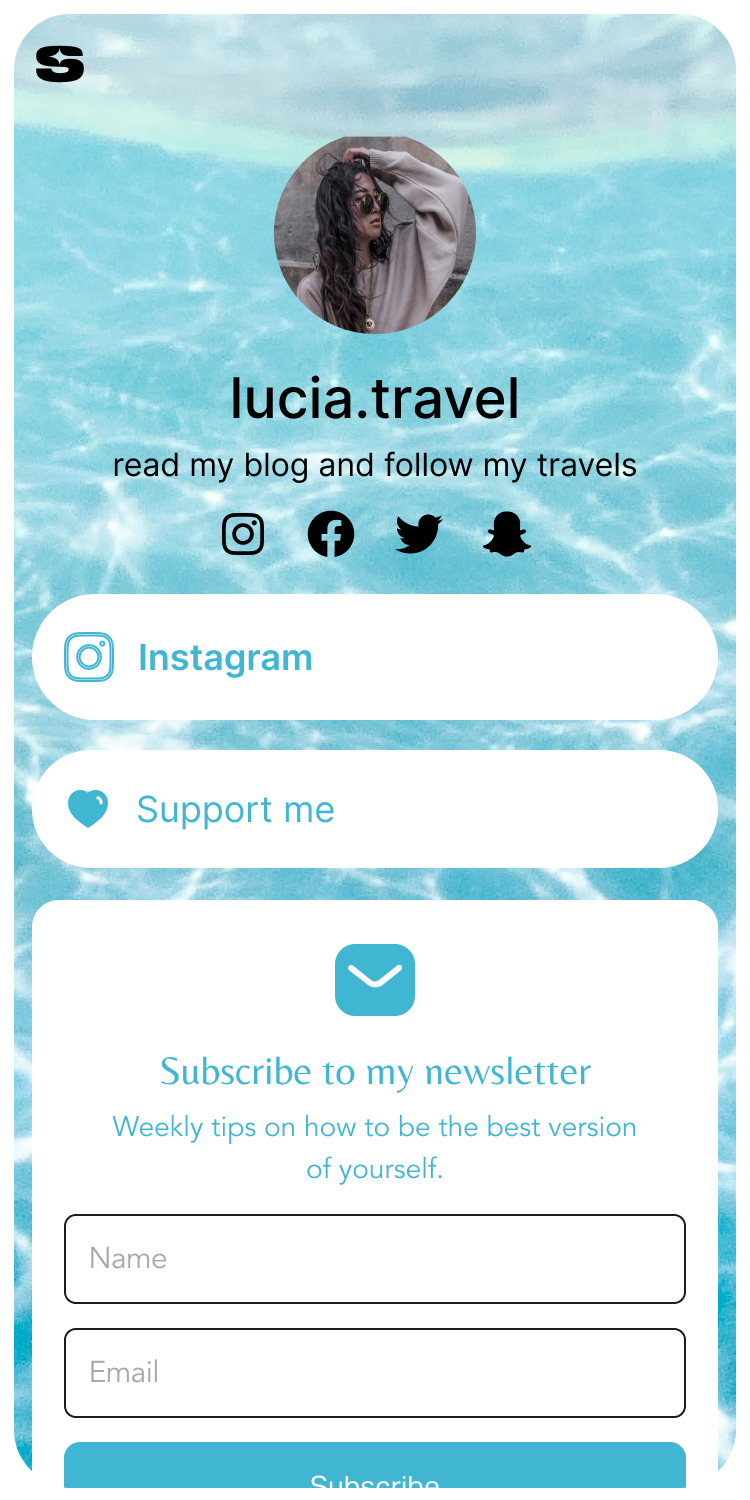Image resolution: width=750 pixels, height=1500 pixels.
Task: Open the Snapchat social icon
Action: 507,534
